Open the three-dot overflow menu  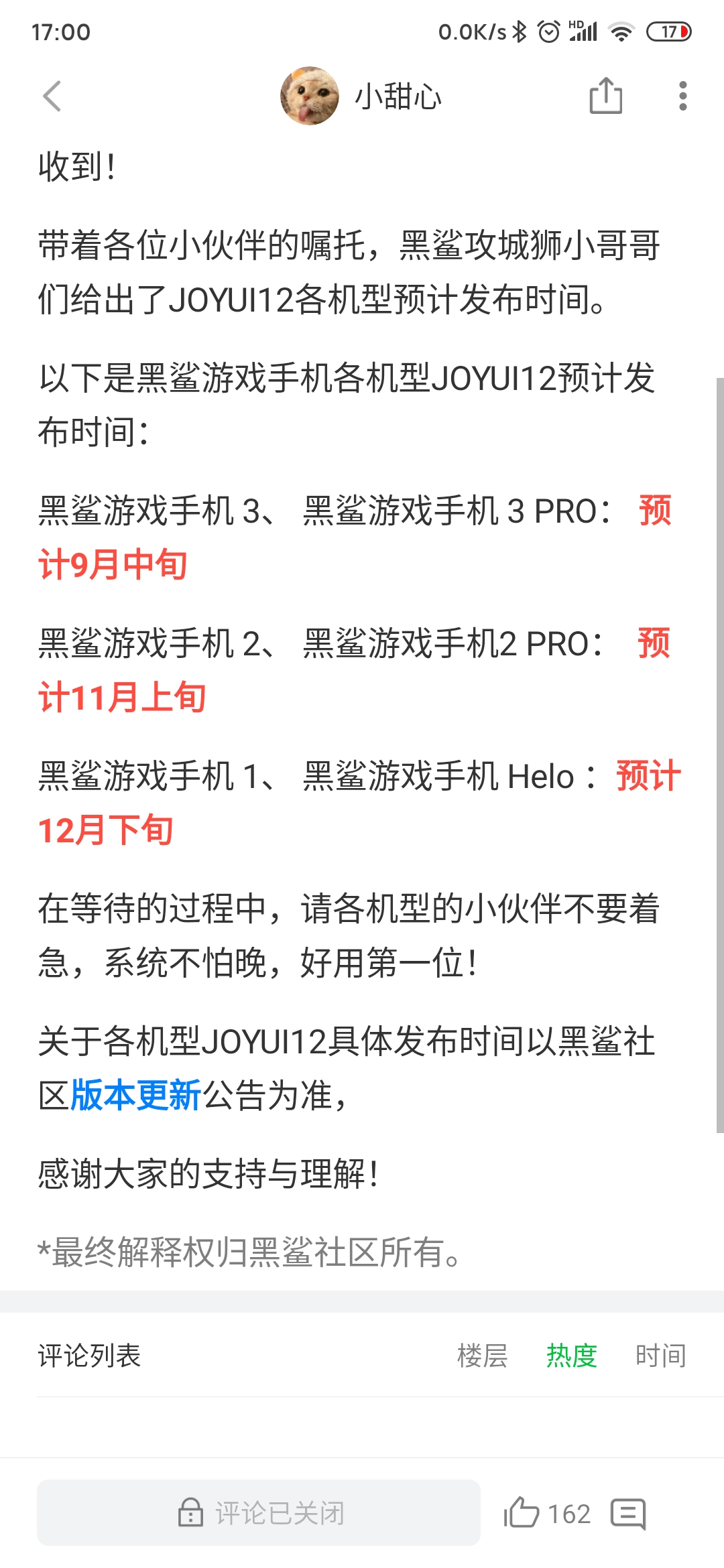click(682, 96)
